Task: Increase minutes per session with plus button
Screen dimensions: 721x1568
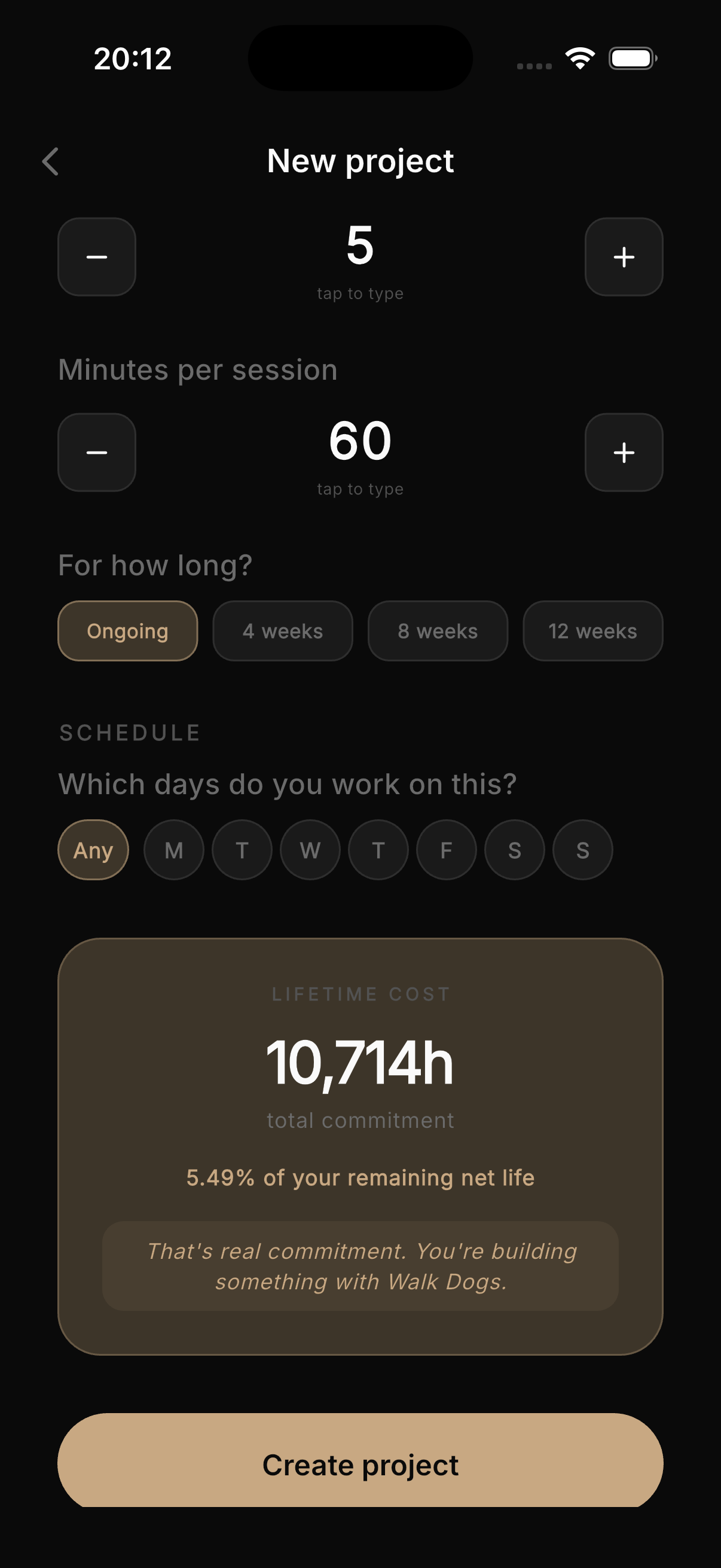Action: (x=624, y=452)
